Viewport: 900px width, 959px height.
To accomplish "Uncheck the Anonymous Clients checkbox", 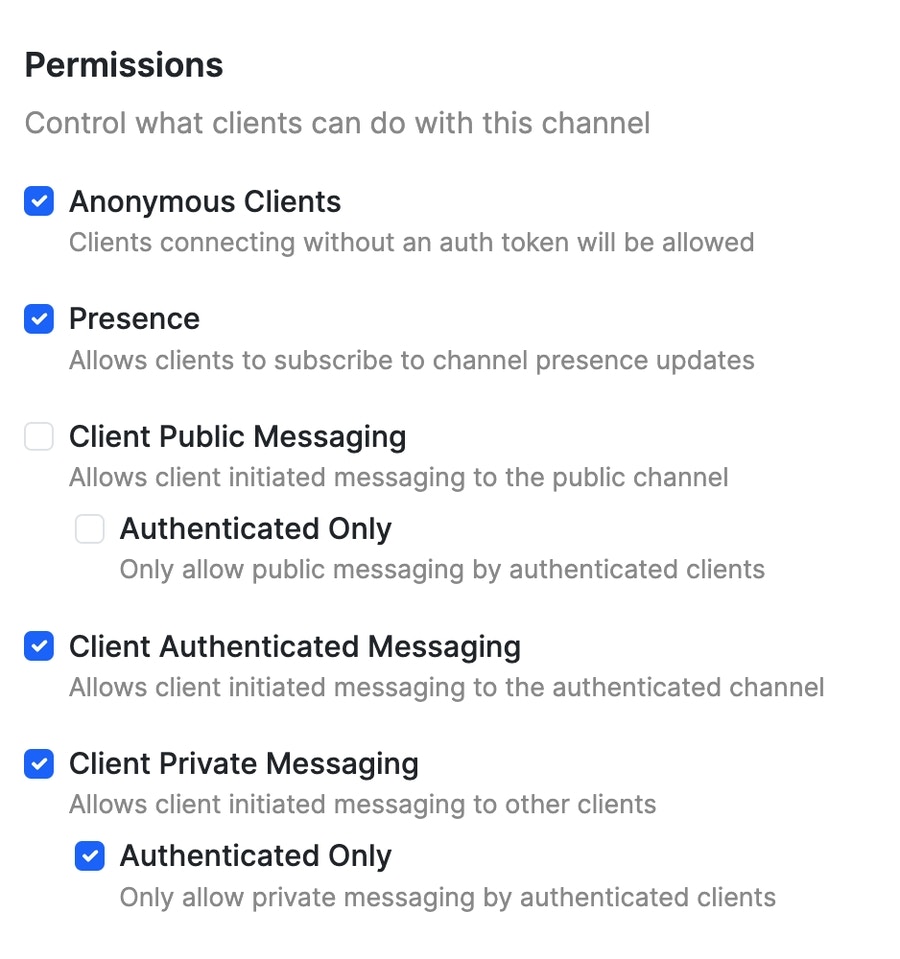I will (39, 202).
